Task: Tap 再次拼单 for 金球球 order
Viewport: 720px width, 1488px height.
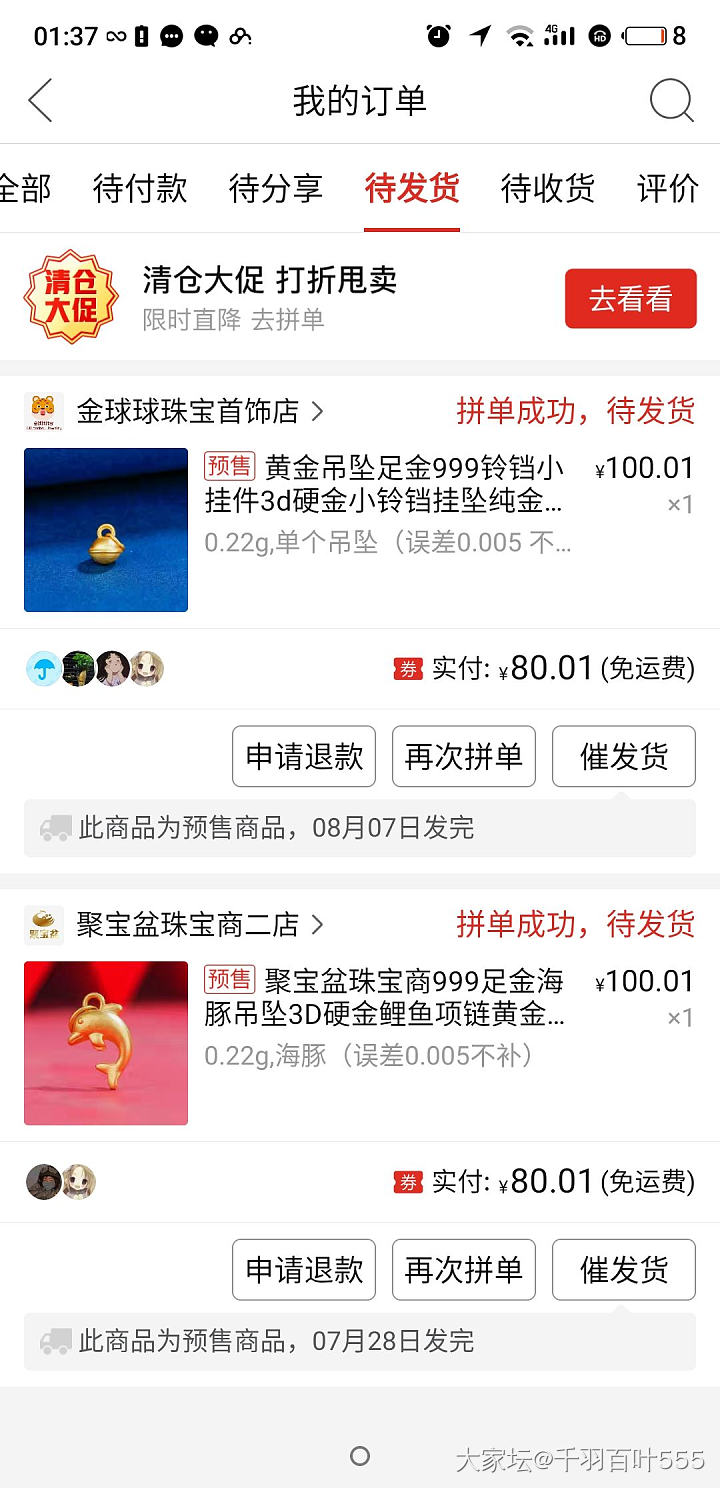Action: (x=464, y=756)
